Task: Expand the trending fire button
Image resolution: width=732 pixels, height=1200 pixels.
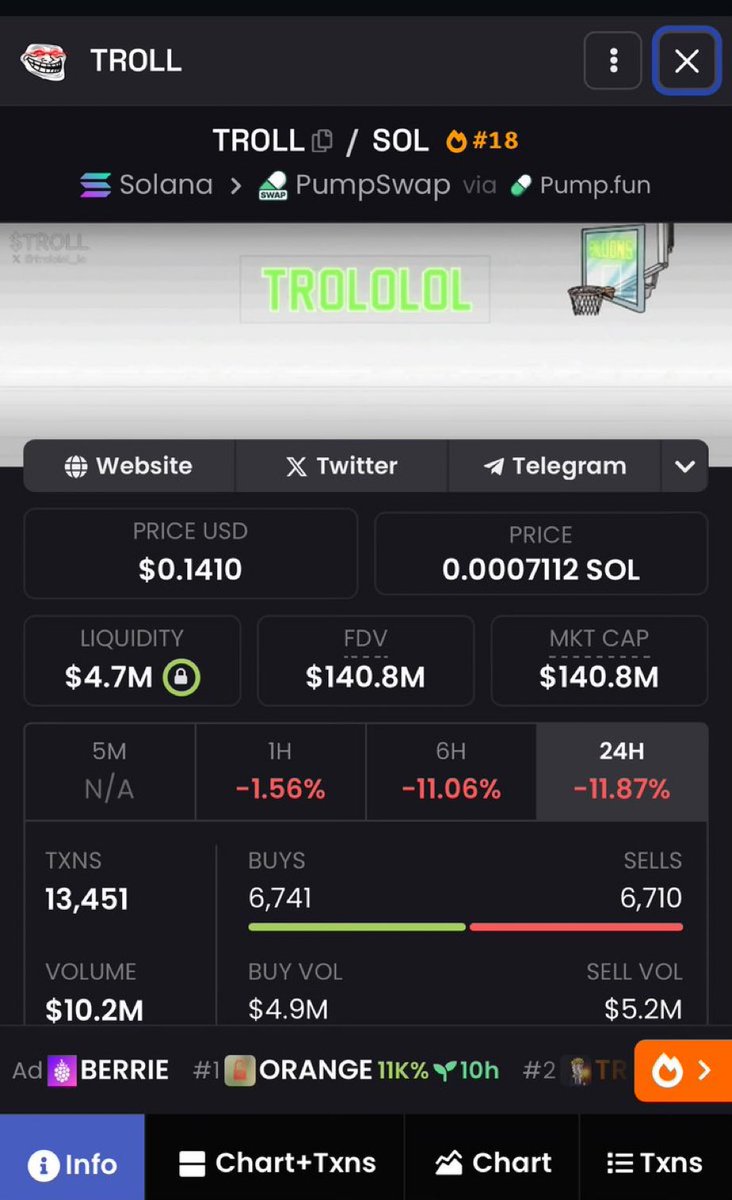Action: 683,1070
